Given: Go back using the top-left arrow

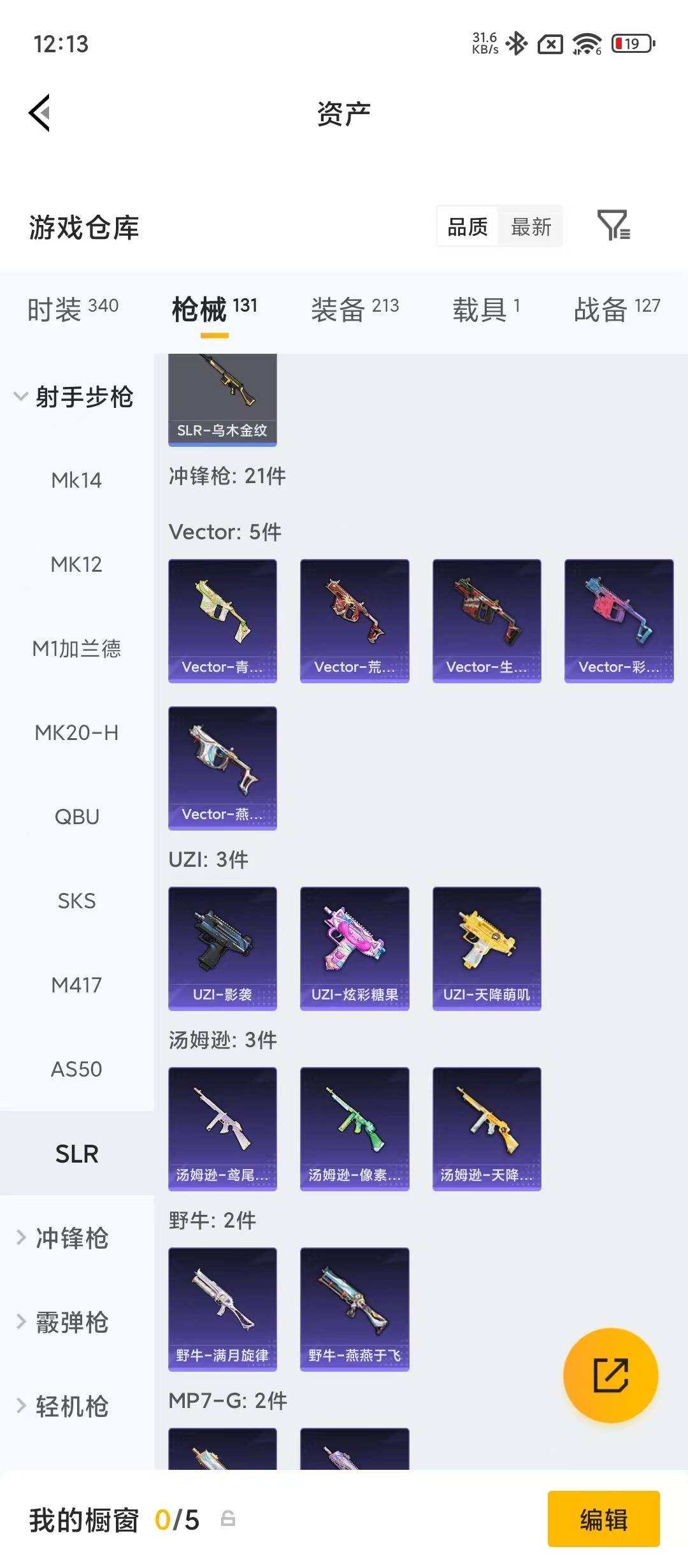Looking at the screenshot, I should coord(39,113).
